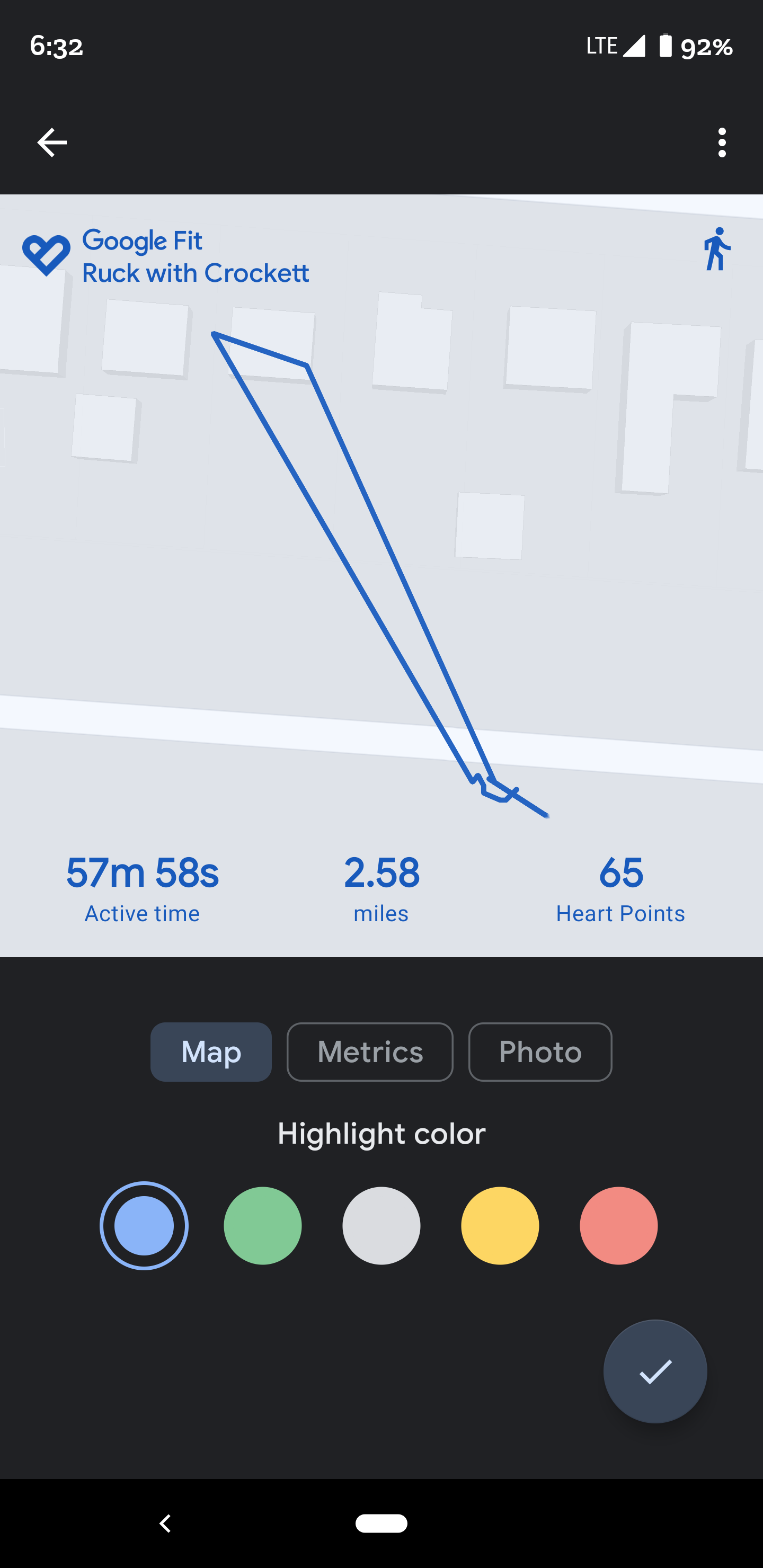Go back using the top arrow
The height and width of the screenshot is (1568, 763).
point(52,142)
